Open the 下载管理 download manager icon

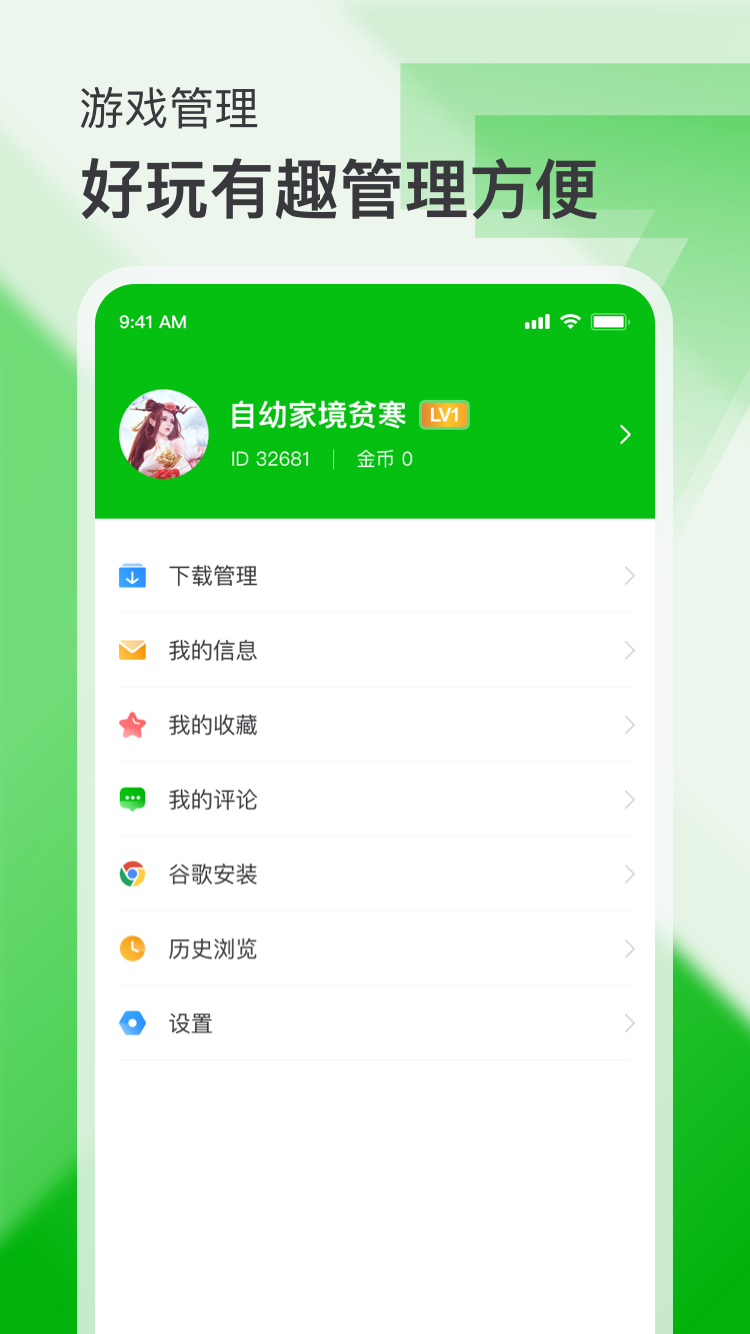pyautogui.click(x=132, y=576)
